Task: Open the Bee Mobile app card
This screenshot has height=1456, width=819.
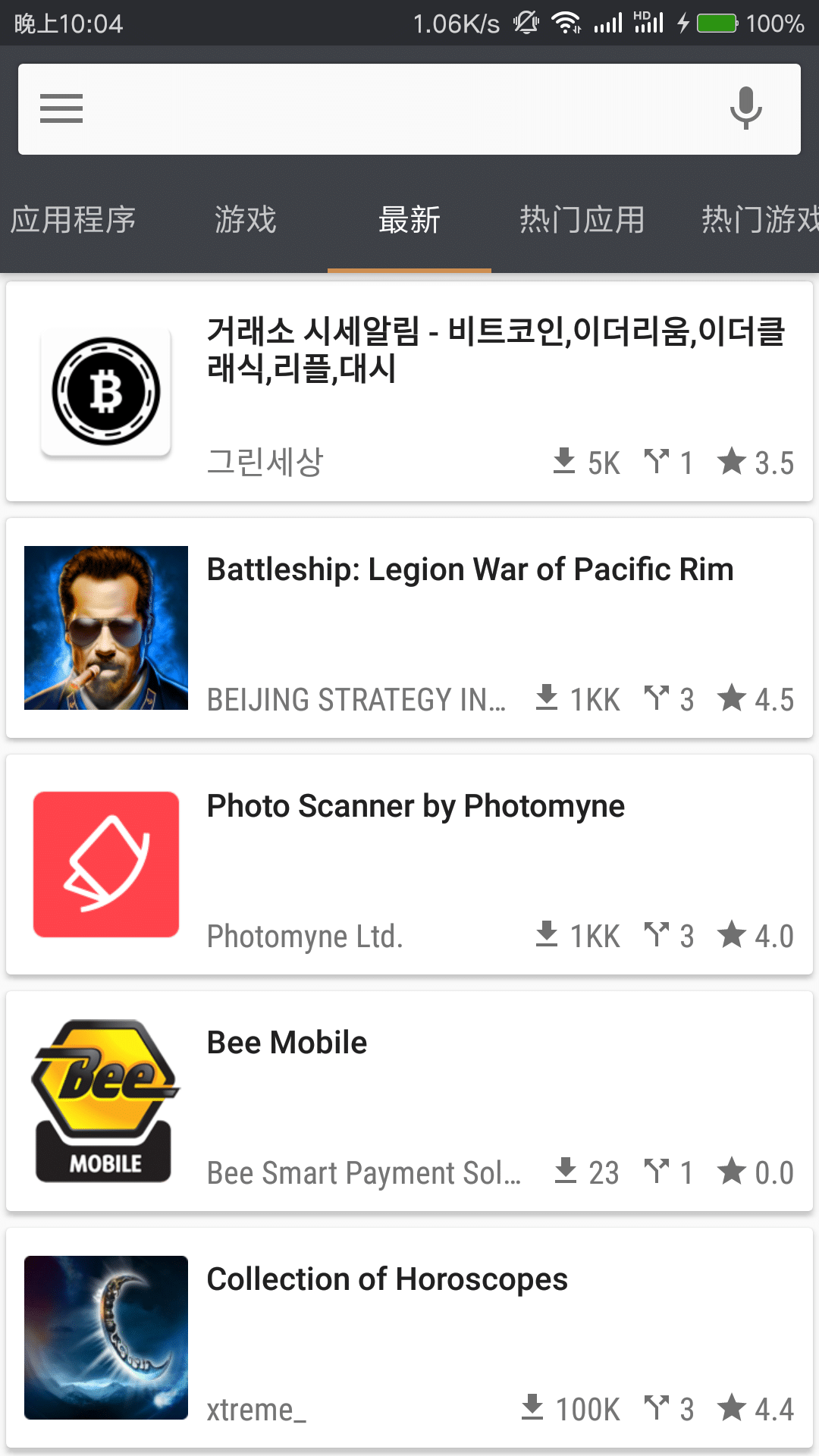Action: tap(409, 1101)
